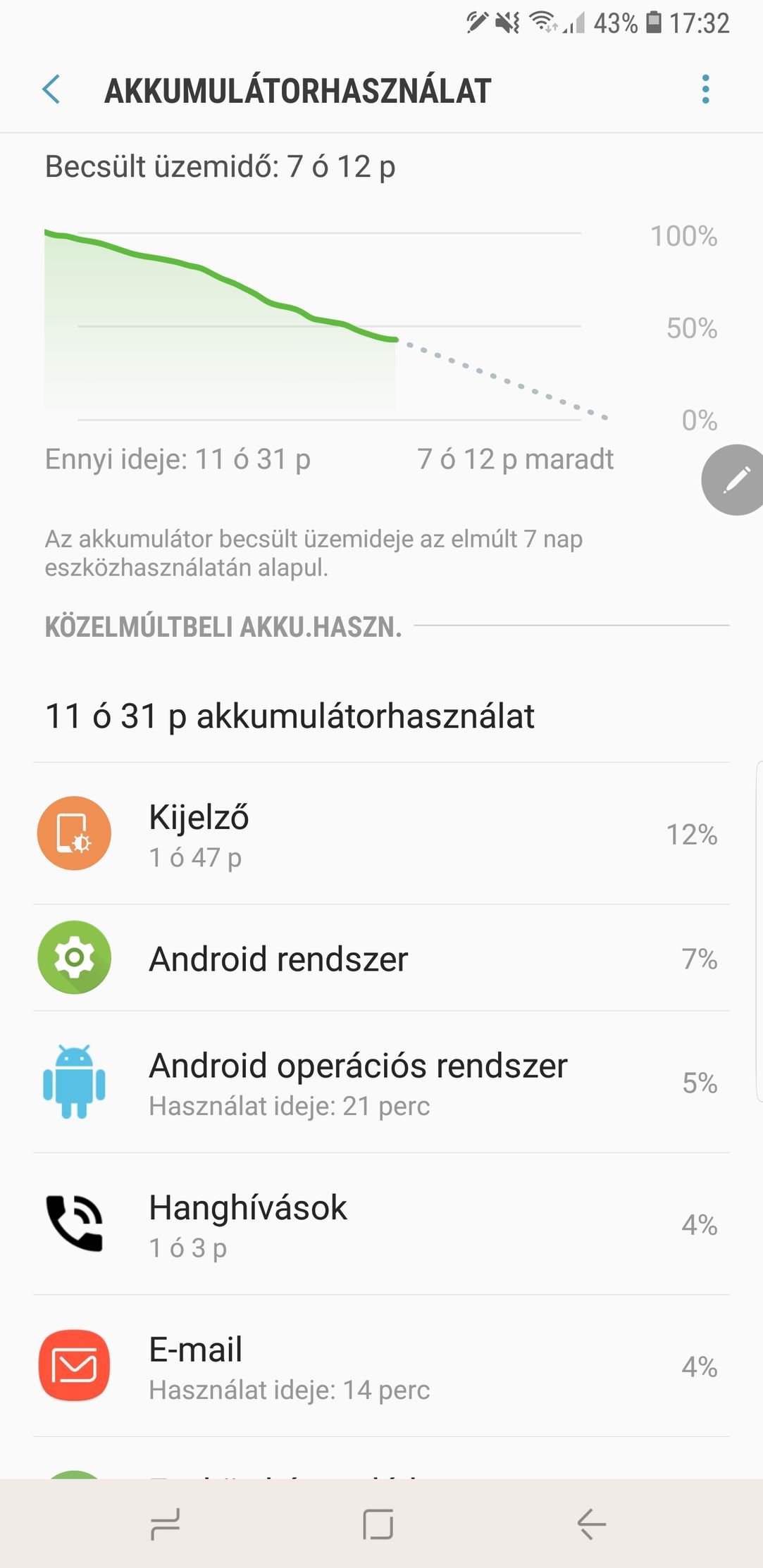View Android operációs rendszer usage
Viewport: 763px width, 1568px height.
point(380,1083)
